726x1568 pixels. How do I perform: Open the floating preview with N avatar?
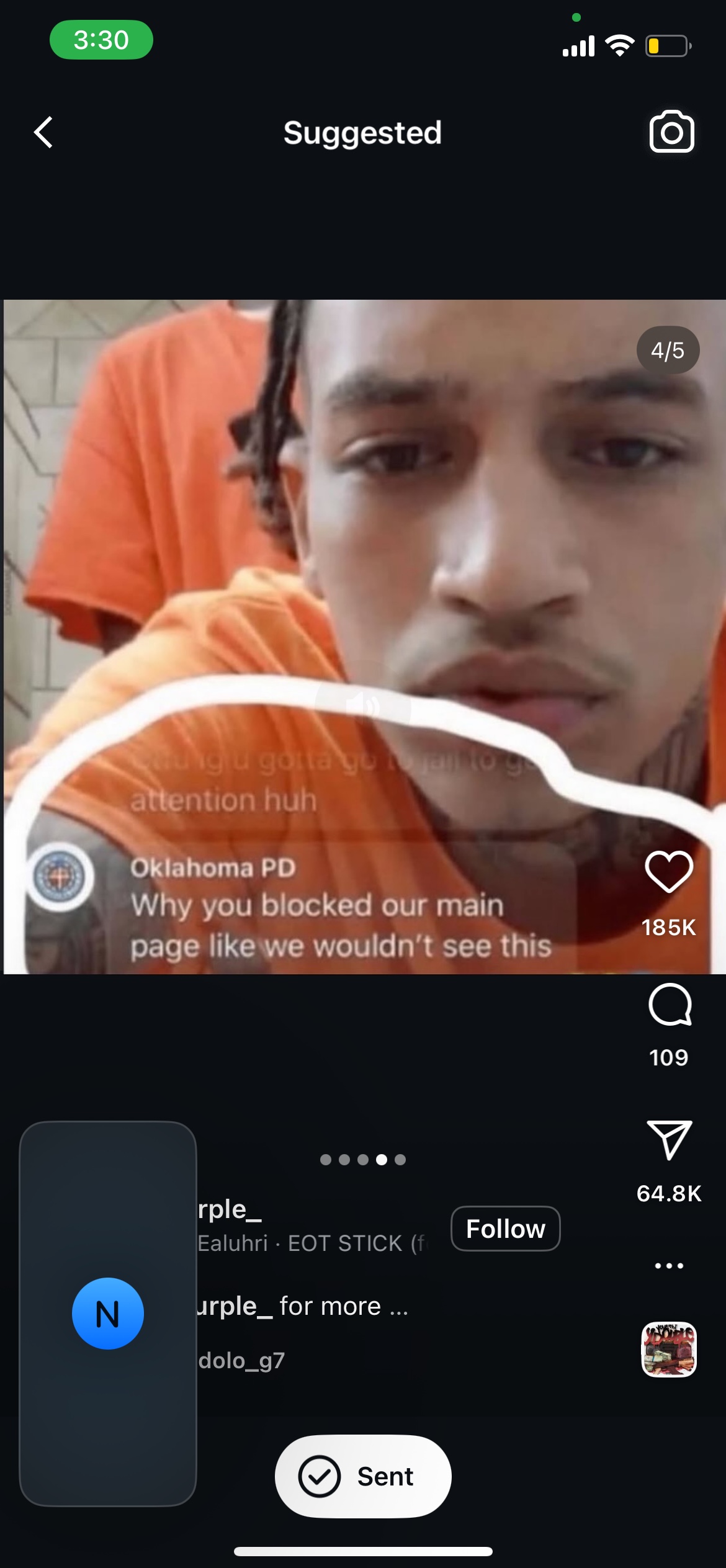[x=108, y=1313]
